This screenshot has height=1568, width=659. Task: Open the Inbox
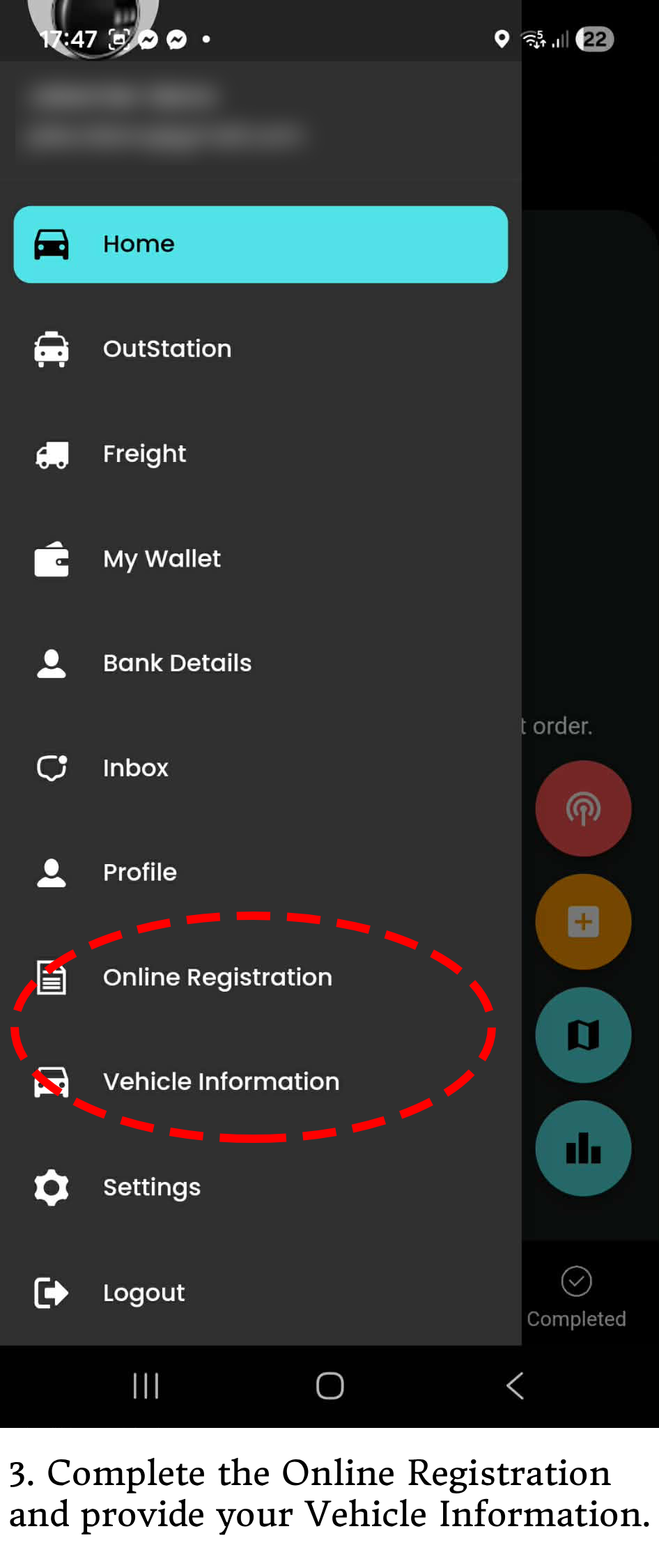pos(136,768)
